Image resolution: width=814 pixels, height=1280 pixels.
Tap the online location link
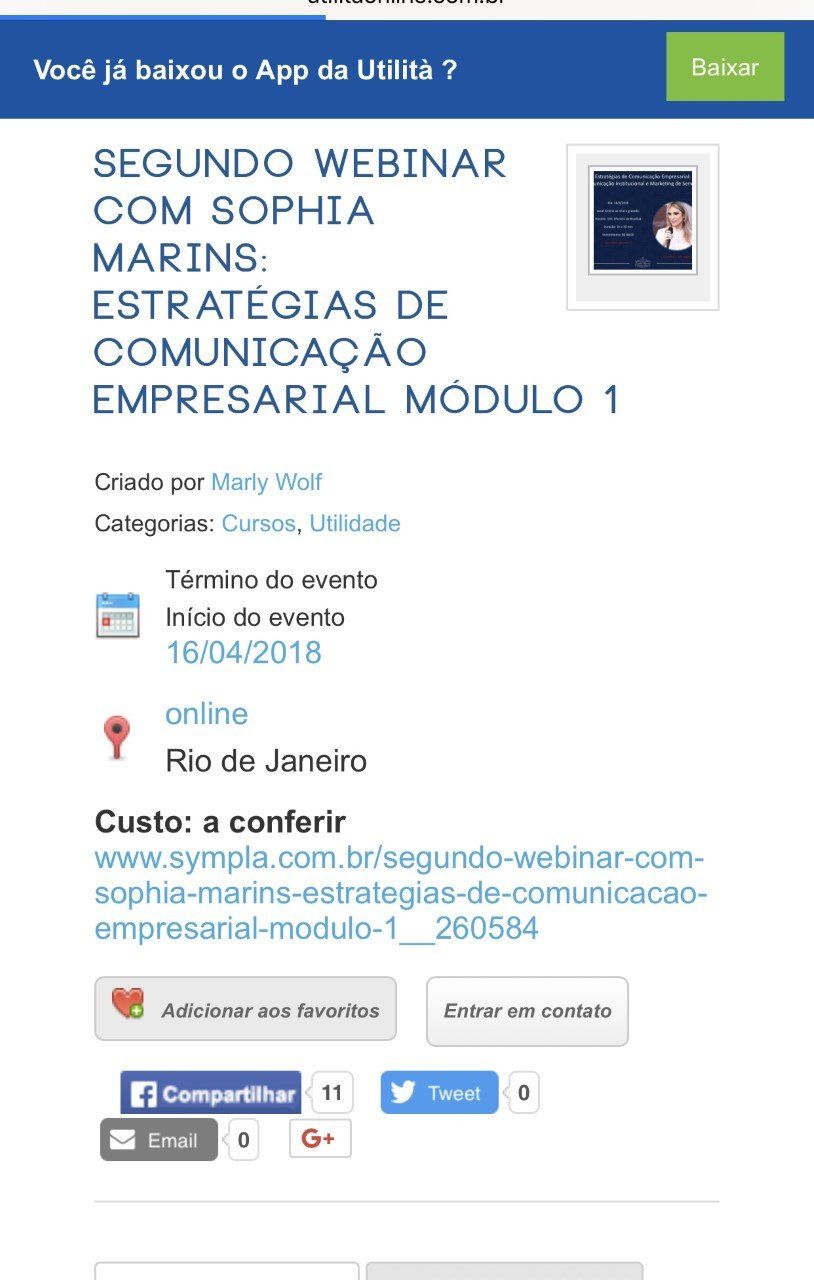pos(206,714)
